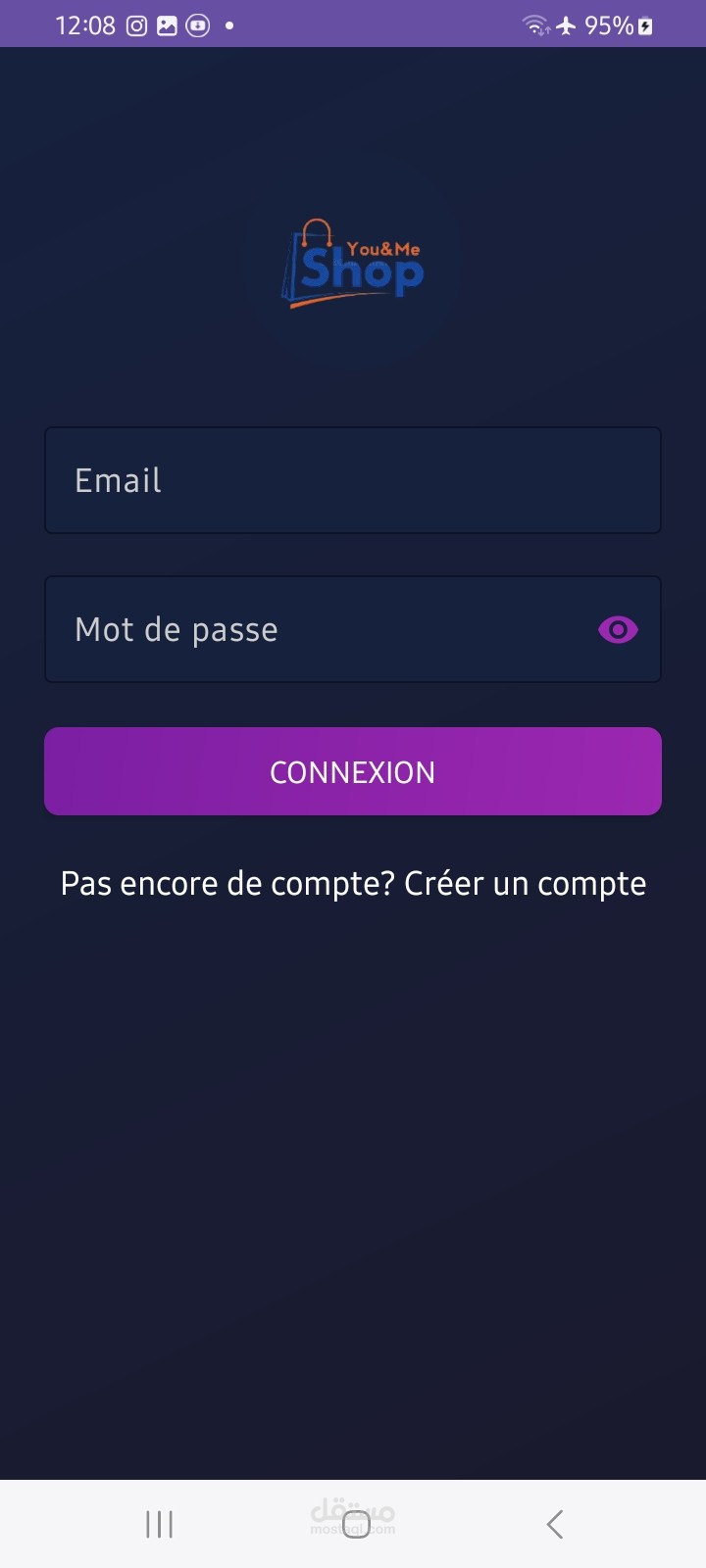Tap the gallery notification icon
This screenshot has width=706, height=1568.
click(x=167, y=24)
